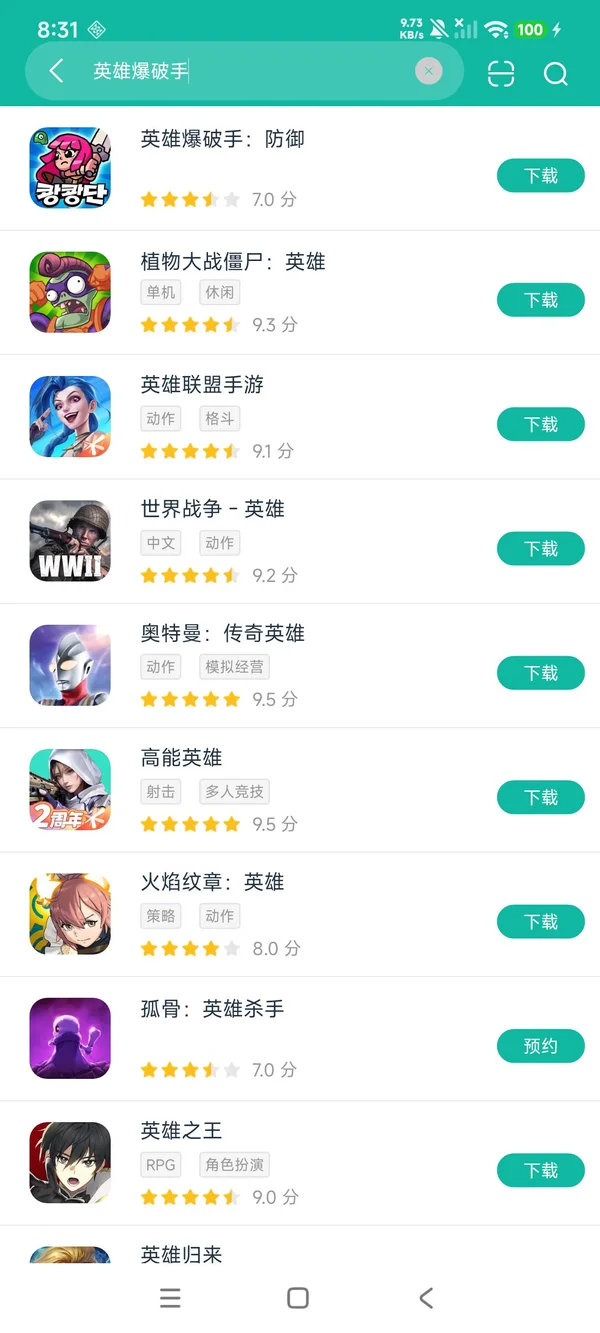This screenshot has height=1333, width=600.
Task: Clear the search text 英雄爆破手
Action: pyautogui.click(x=428, y=71)
